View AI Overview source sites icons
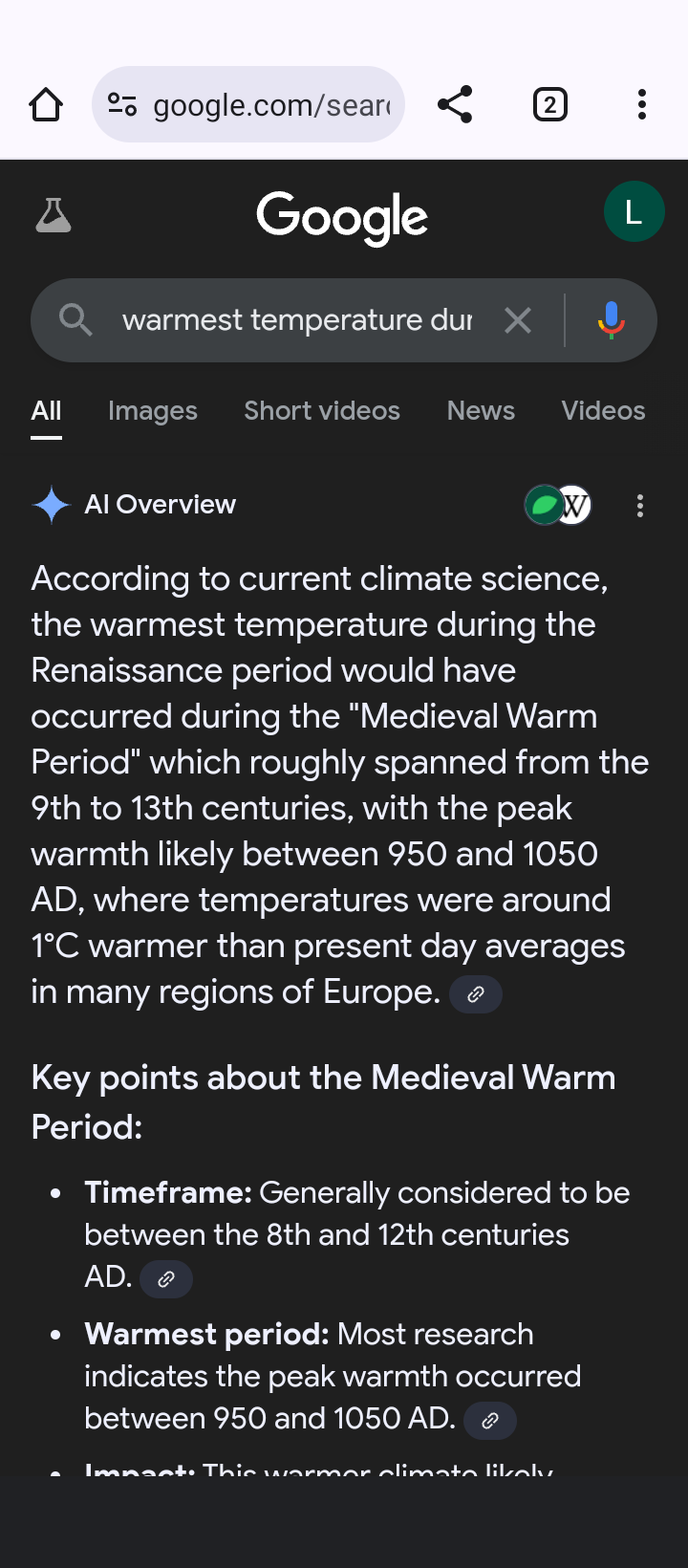Image resolution: width=688 pixels, height=1568 pixels. 558,505
